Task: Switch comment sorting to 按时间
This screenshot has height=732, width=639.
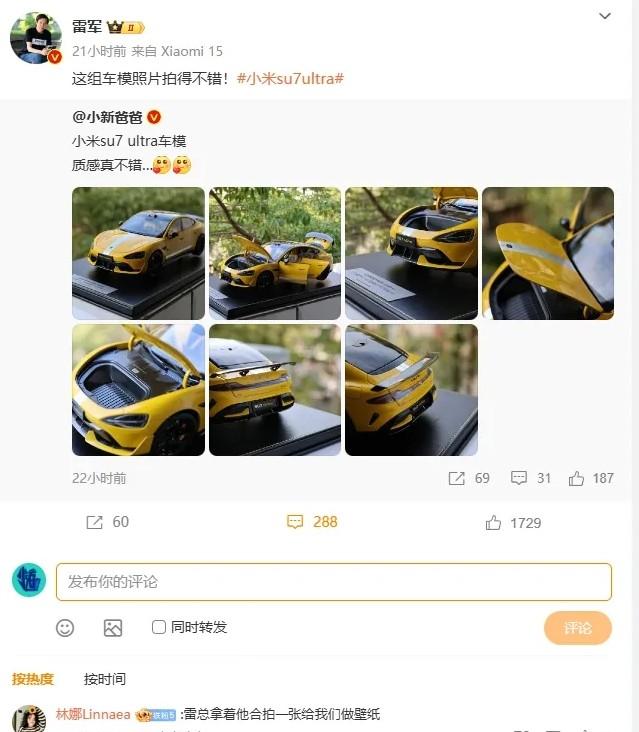Action: pyautogui.click(x=105, y=679)
